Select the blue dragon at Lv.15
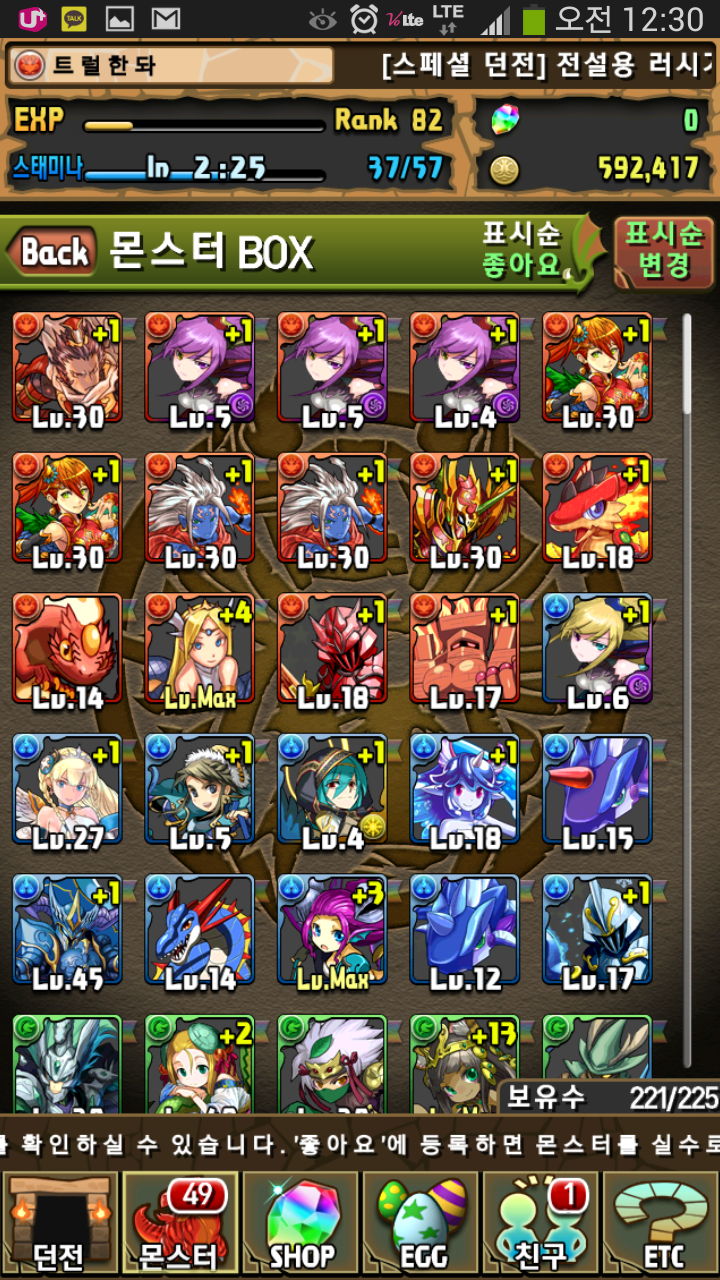The height and width of the screenshot is (1280, 720). [x=597, y=790]
